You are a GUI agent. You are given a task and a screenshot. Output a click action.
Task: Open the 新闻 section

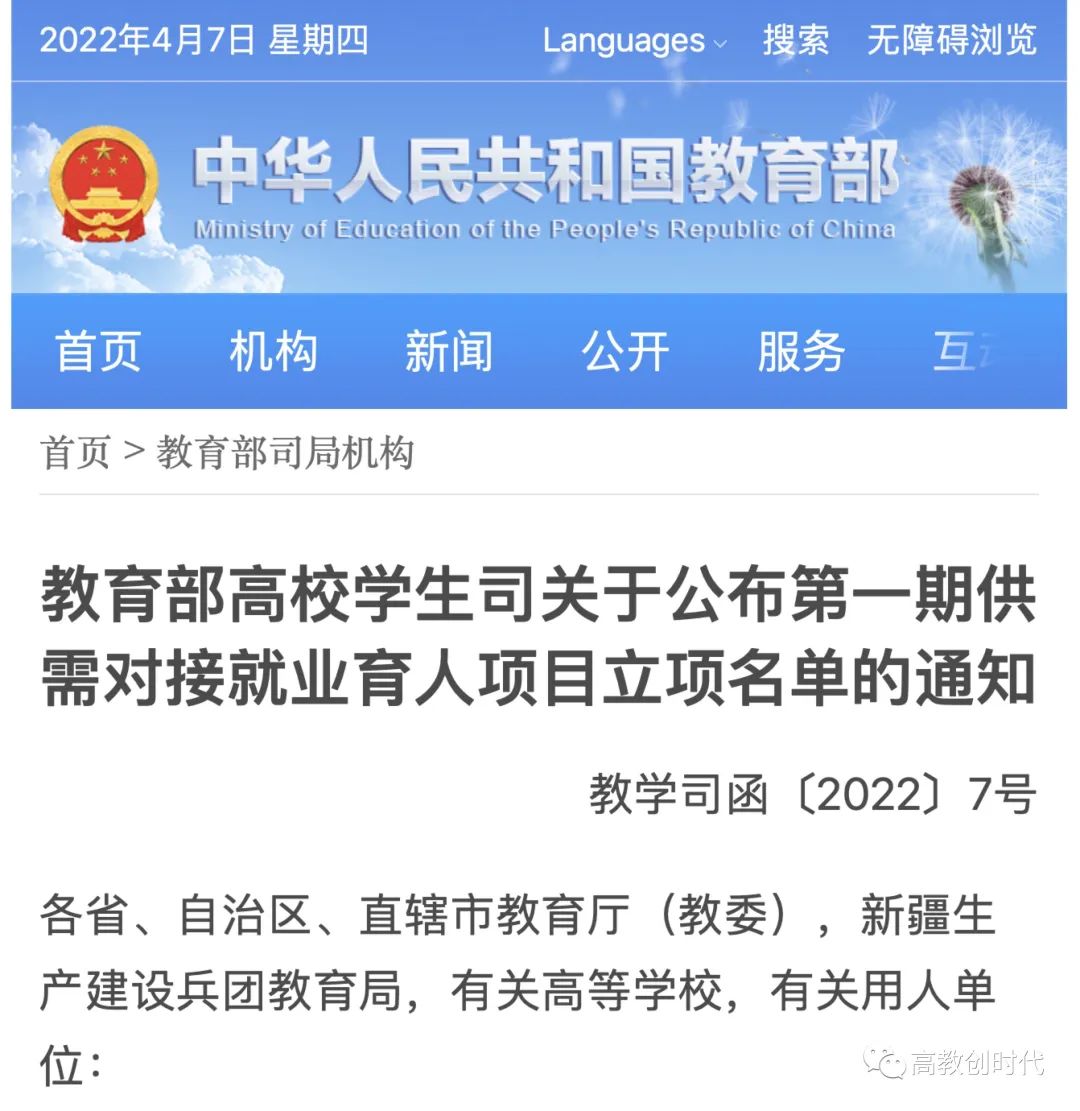tap(449, 352)
